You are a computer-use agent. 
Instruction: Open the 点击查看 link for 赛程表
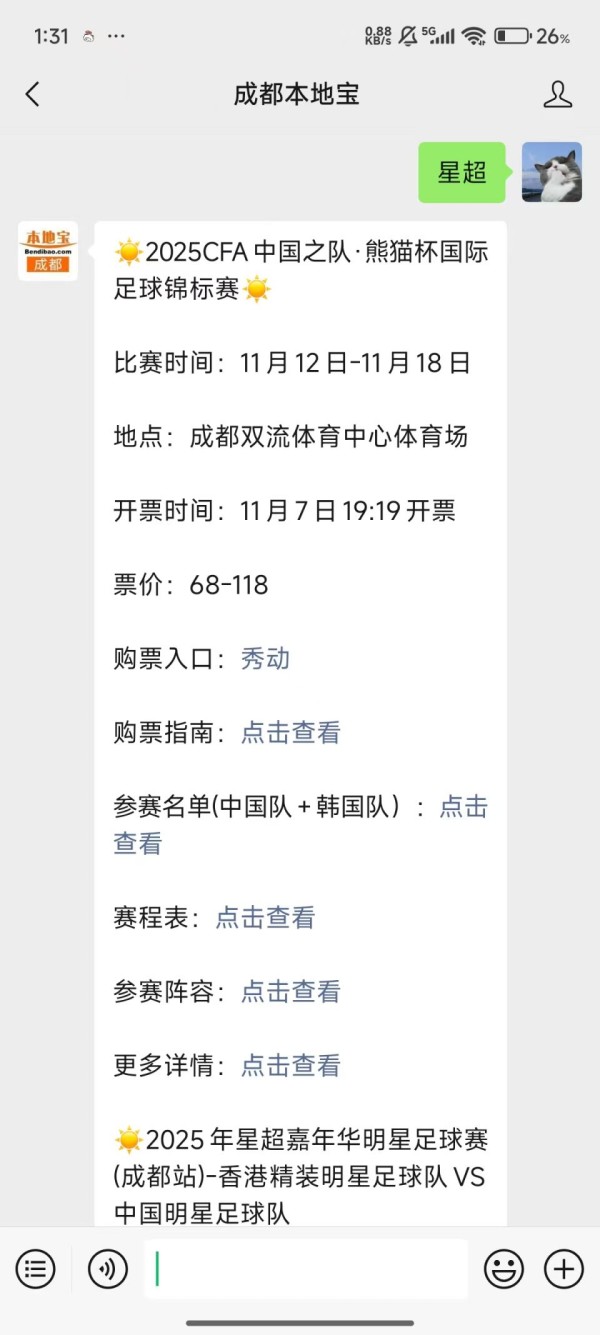point(265,917)
